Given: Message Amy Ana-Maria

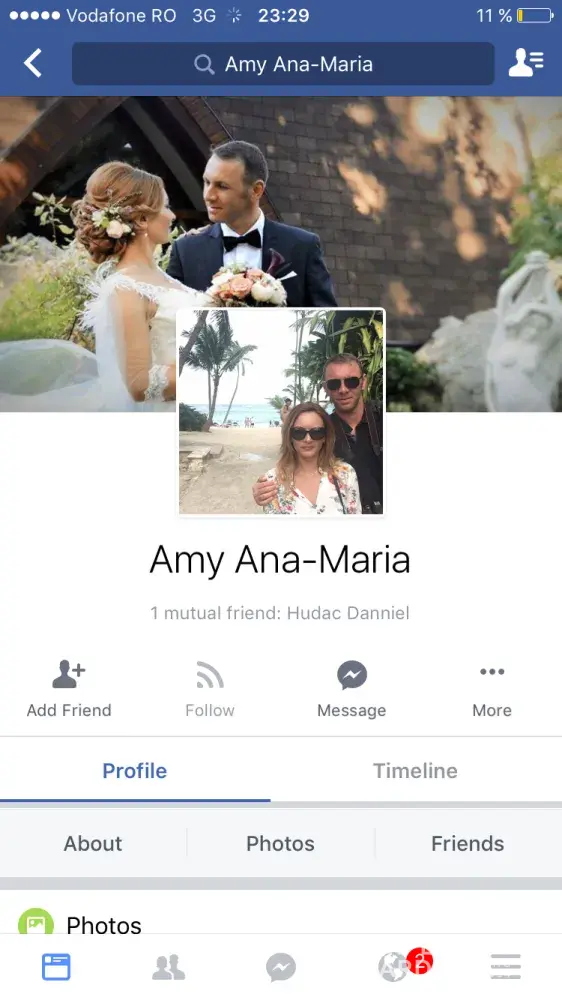Looking at the screenshot, I should (351, 689).
